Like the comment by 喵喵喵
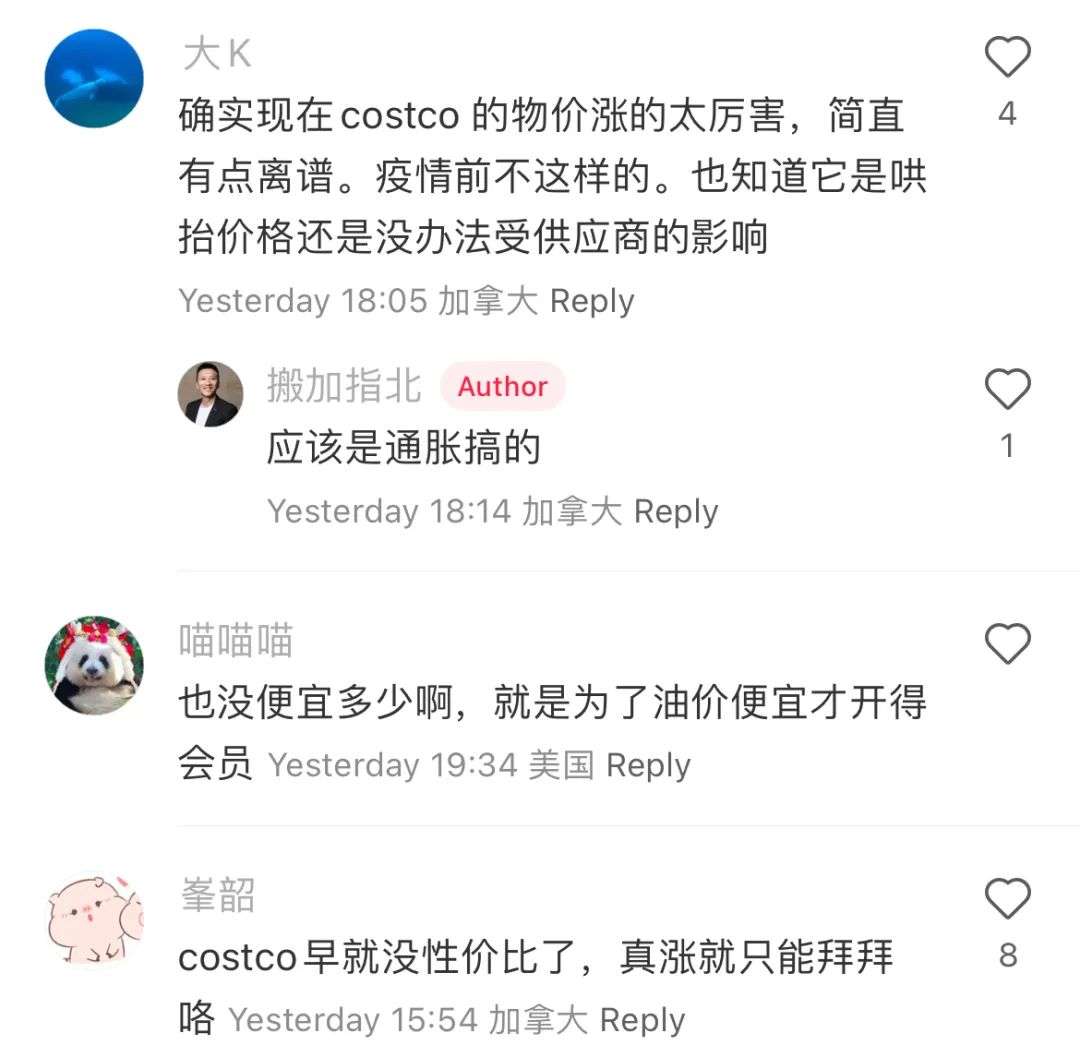1080x1057 pixels. [x=1007, y=644]
